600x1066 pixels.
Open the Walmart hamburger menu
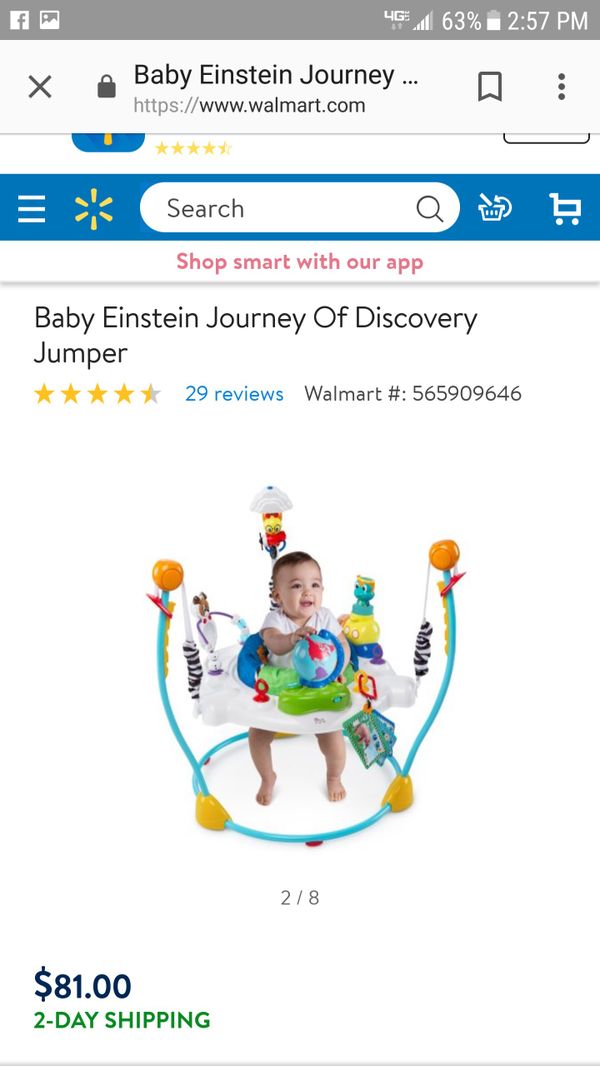31,209
